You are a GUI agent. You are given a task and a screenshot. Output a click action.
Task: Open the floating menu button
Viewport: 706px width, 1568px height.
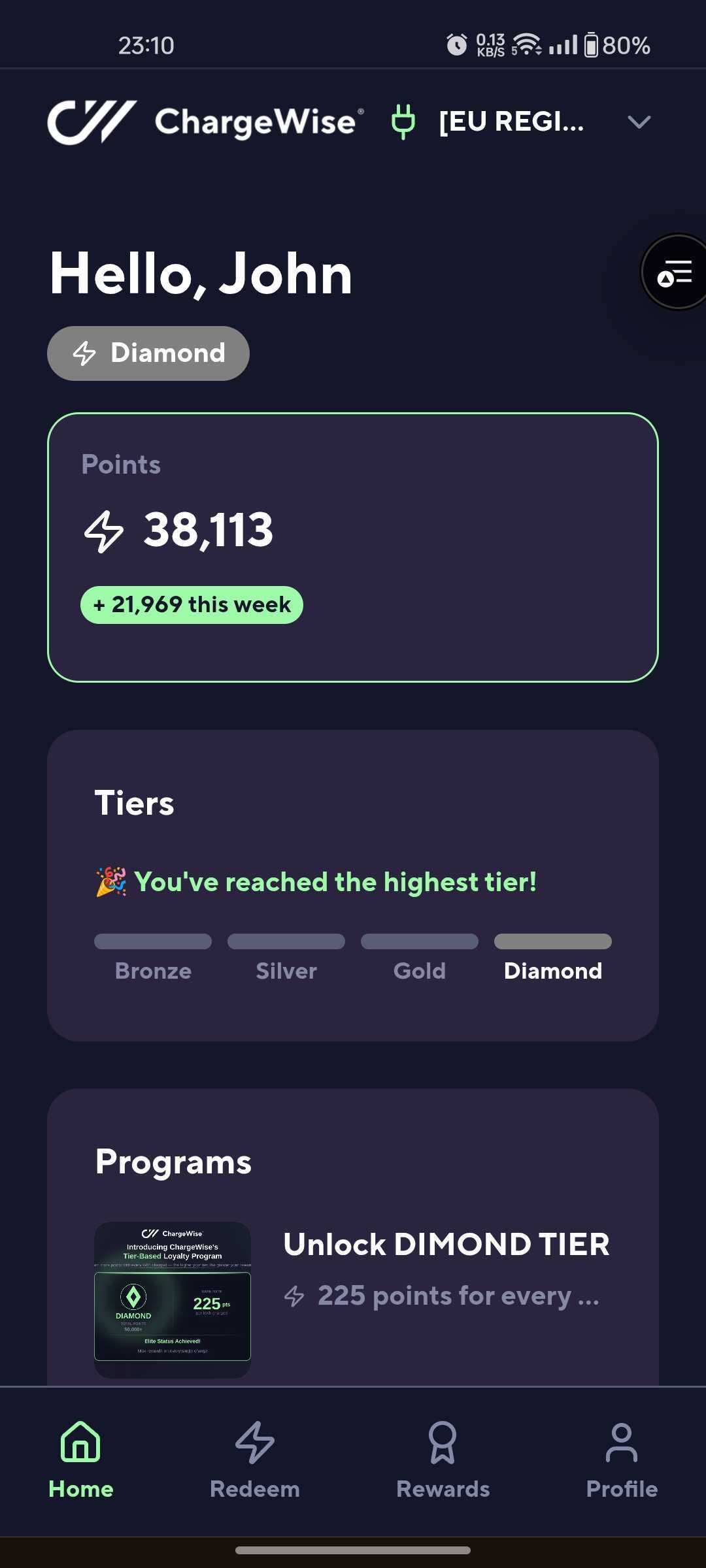coord(675,272)
